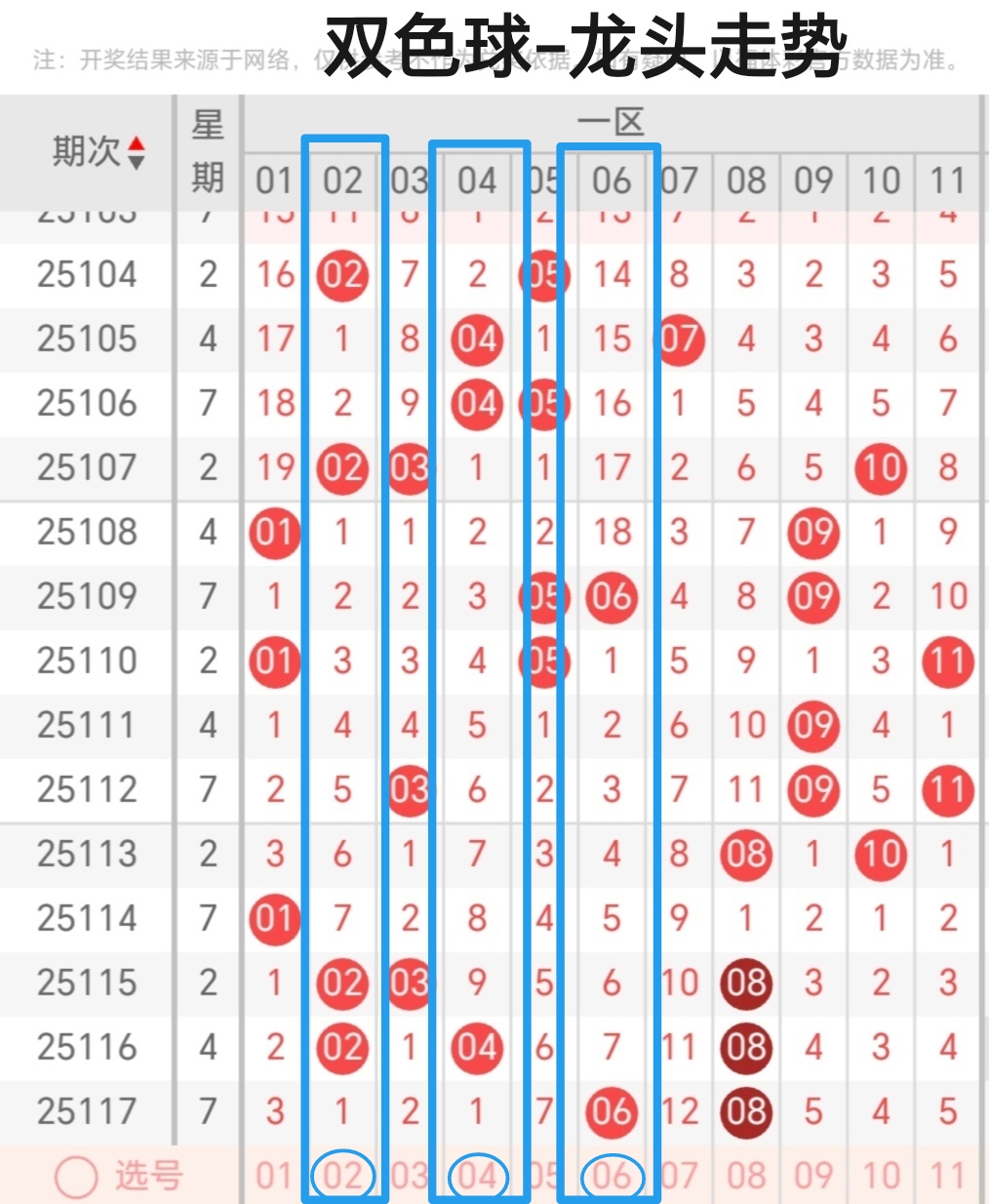989x1204 pixels.
Task: Click the 期次 sort arrows
Action: [x=138, y=151]
